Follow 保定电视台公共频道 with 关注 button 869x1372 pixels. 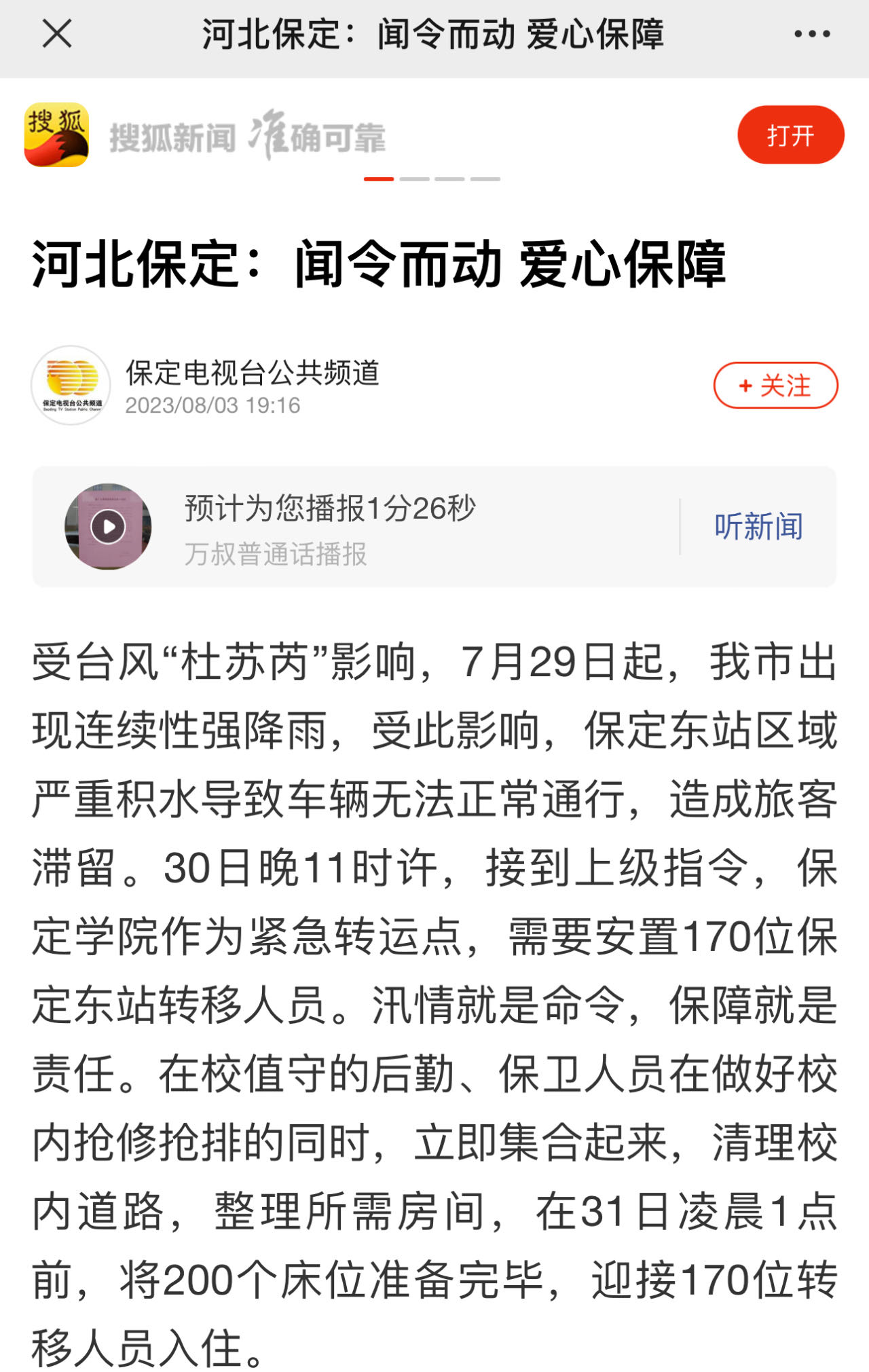click(775, 386)
